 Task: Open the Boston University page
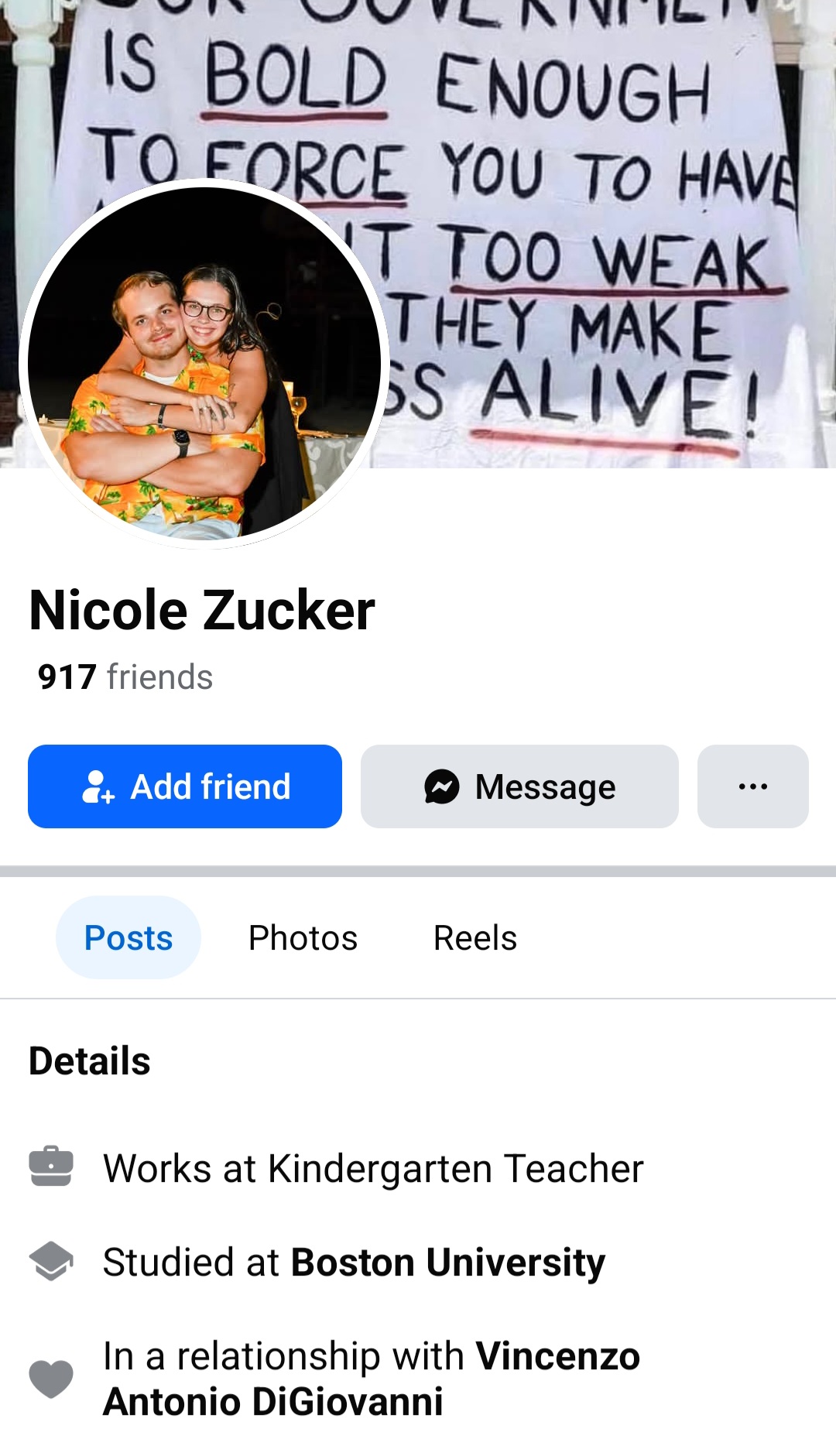[x=447, y=1262]
